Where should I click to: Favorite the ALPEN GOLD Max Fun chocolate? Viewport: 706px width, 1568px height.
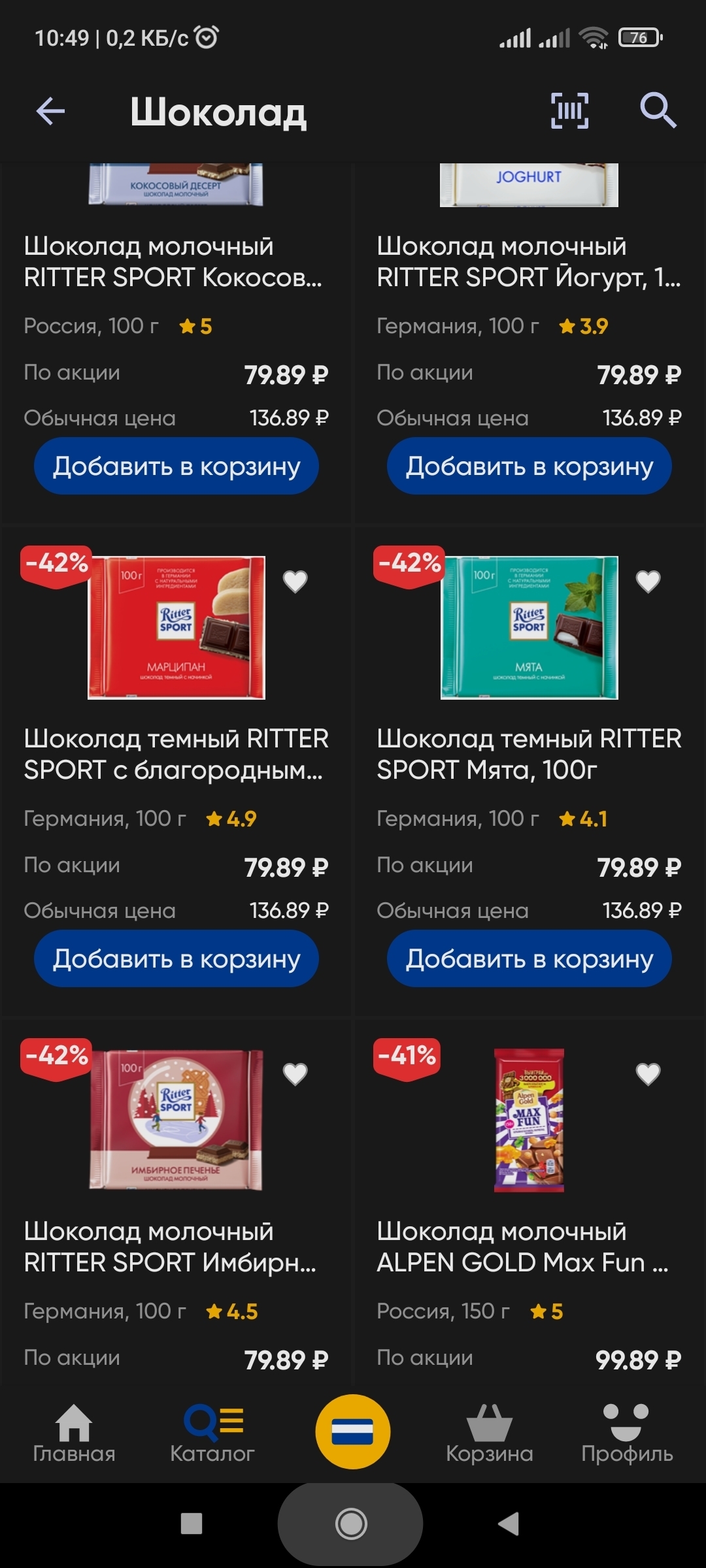[x=648, y=1073]
